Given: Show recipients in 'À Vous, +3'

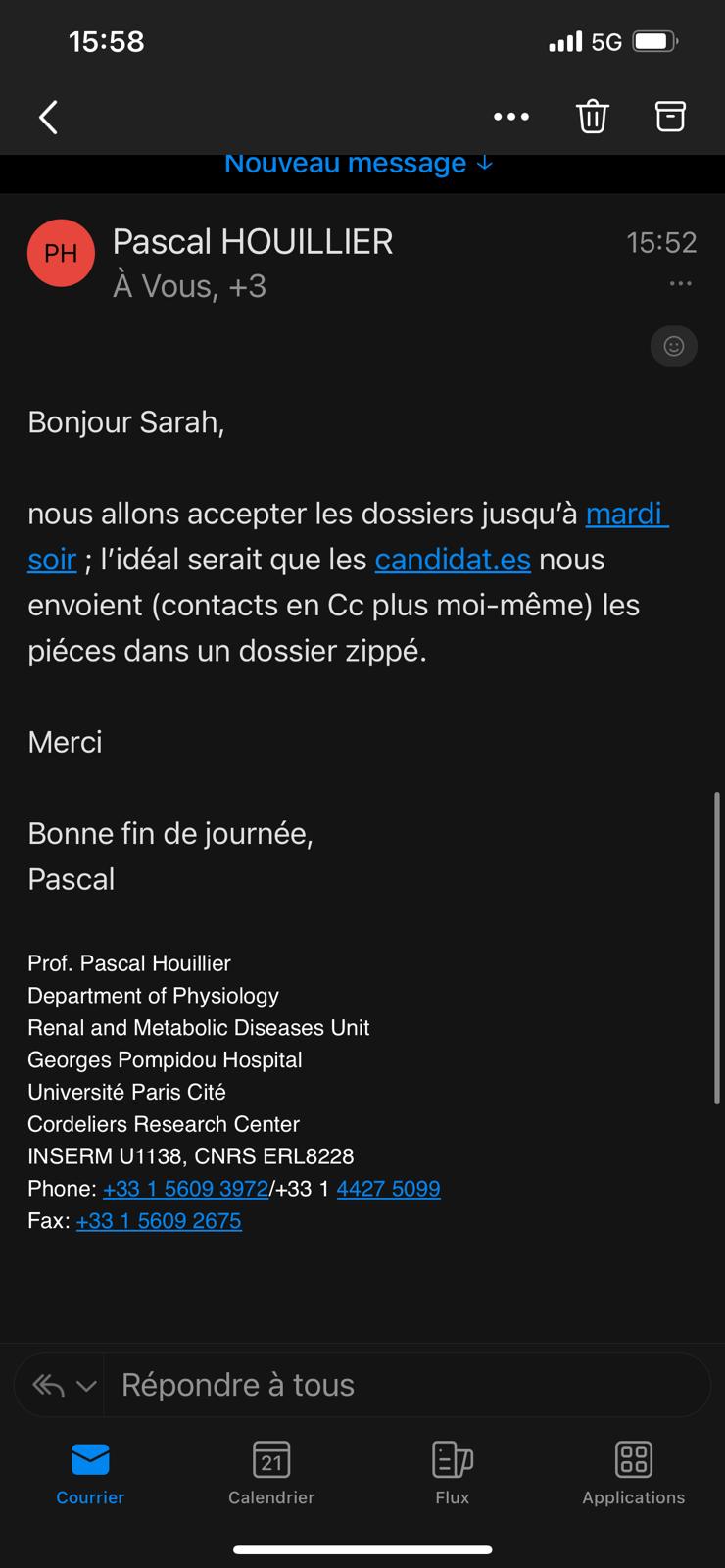Looking at the screenshot, I should pos(189,286).
